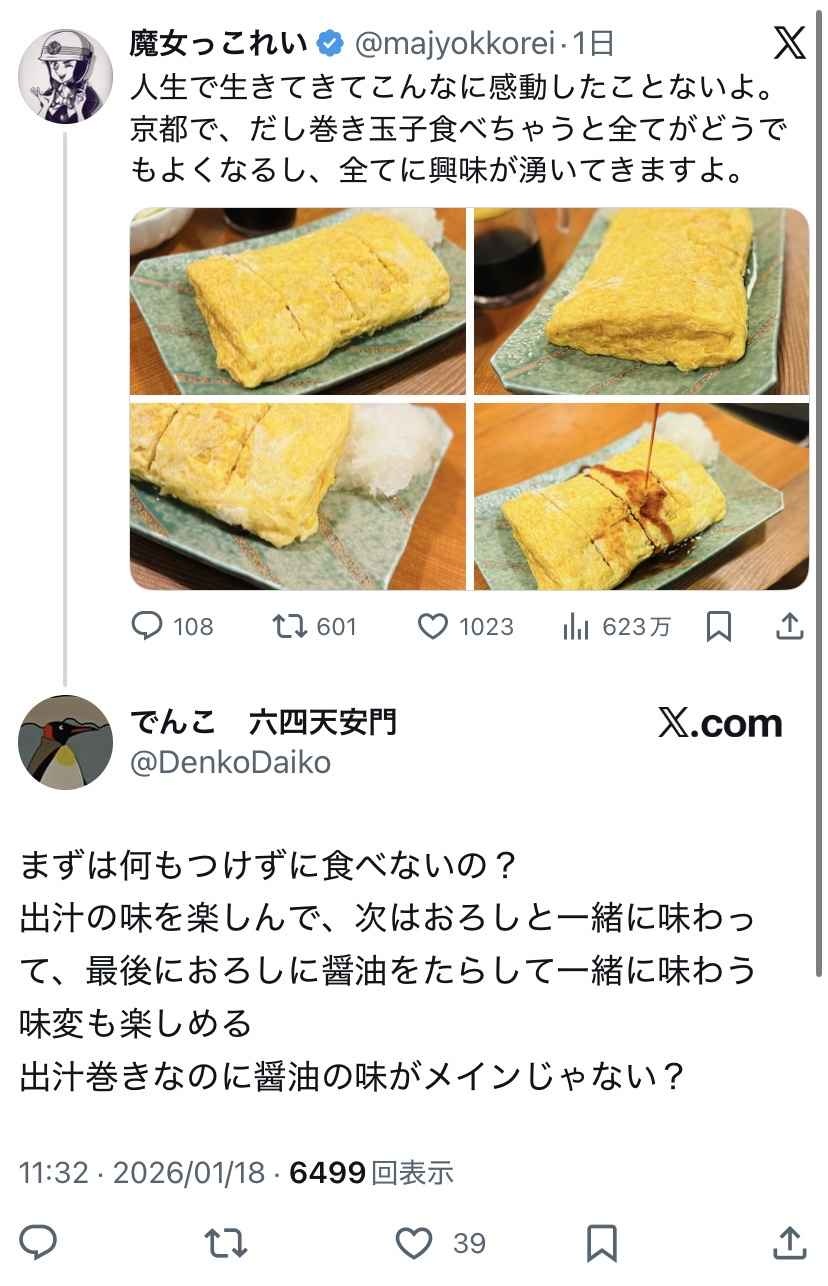Open でんこ's penguin profile avatar
Image resolution: width=828 pixels, height=1286 pixels.
coord(65,742)
